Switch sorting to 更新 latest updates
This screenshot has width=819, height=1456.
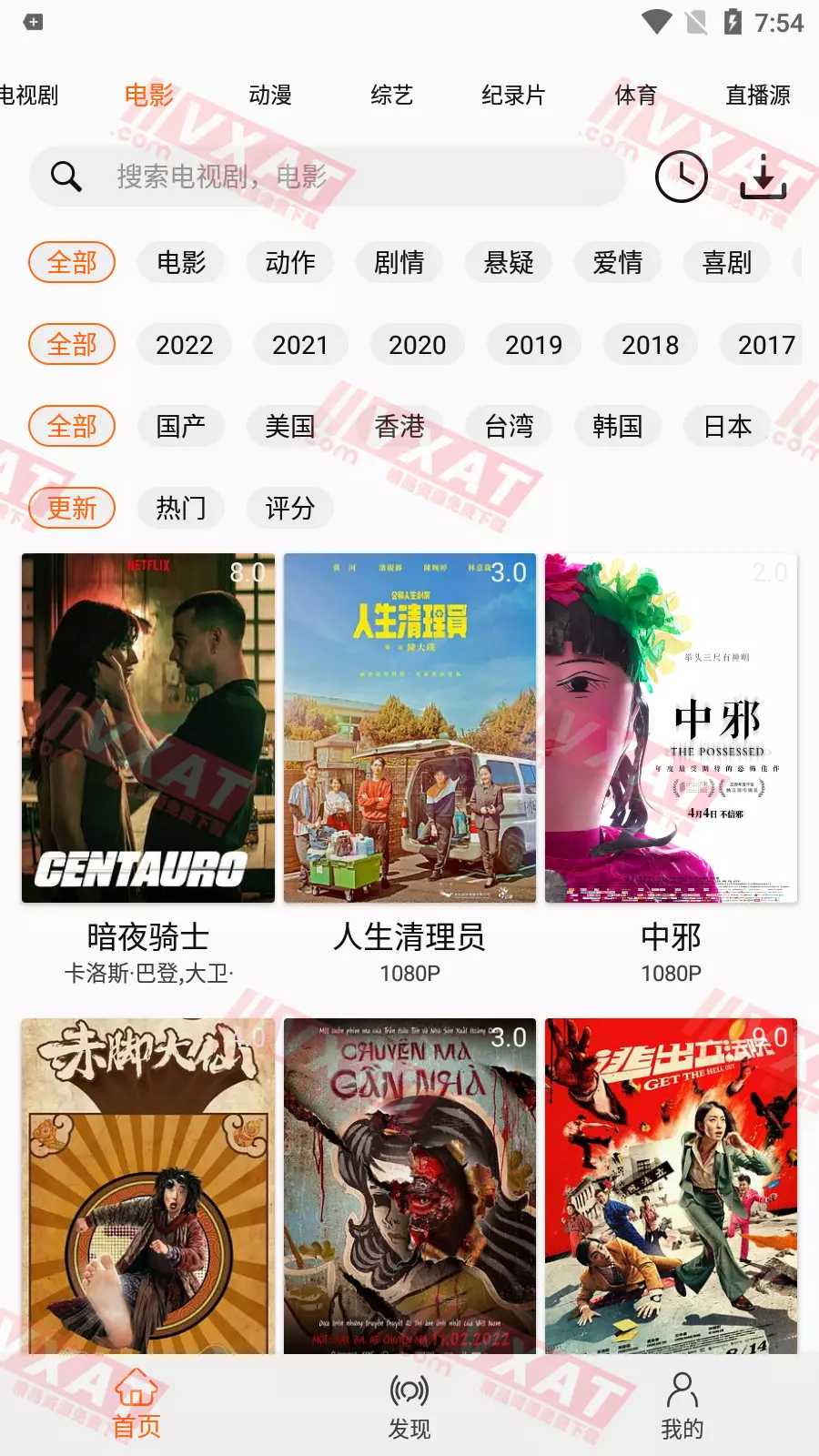(72, 508)
